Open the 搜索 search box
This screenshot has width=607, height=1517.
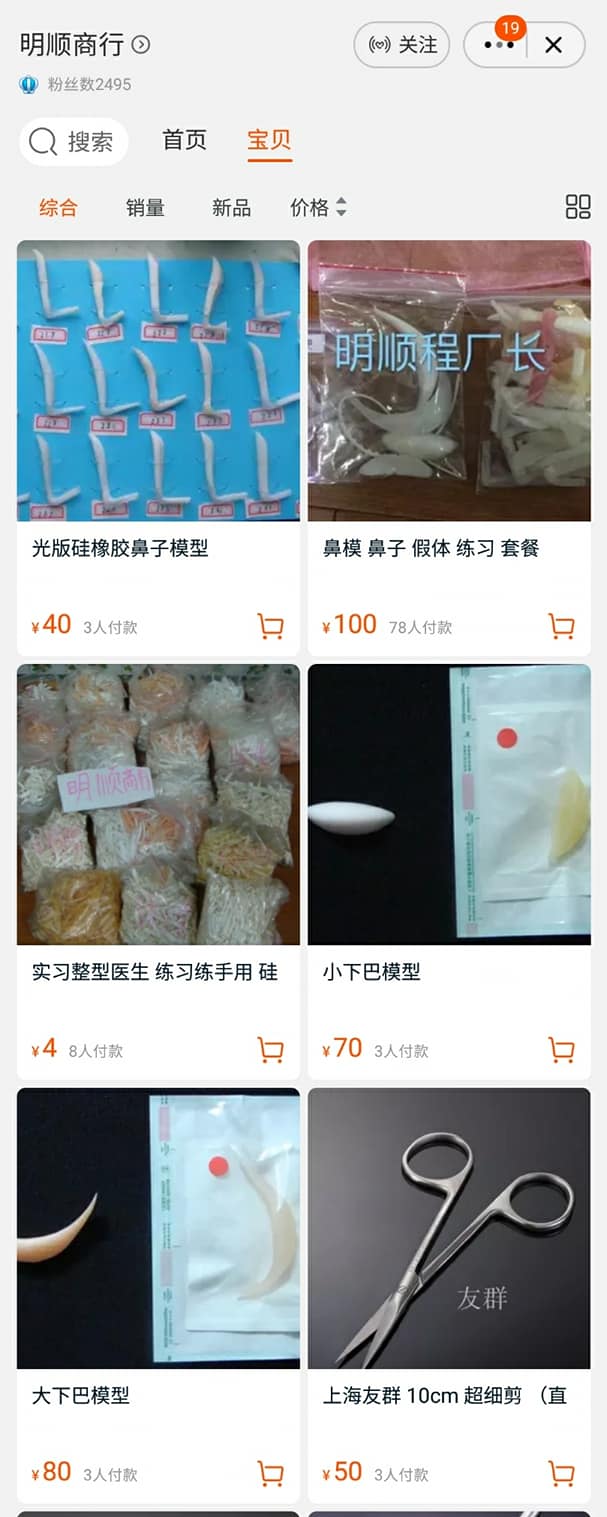pos(74,142)
